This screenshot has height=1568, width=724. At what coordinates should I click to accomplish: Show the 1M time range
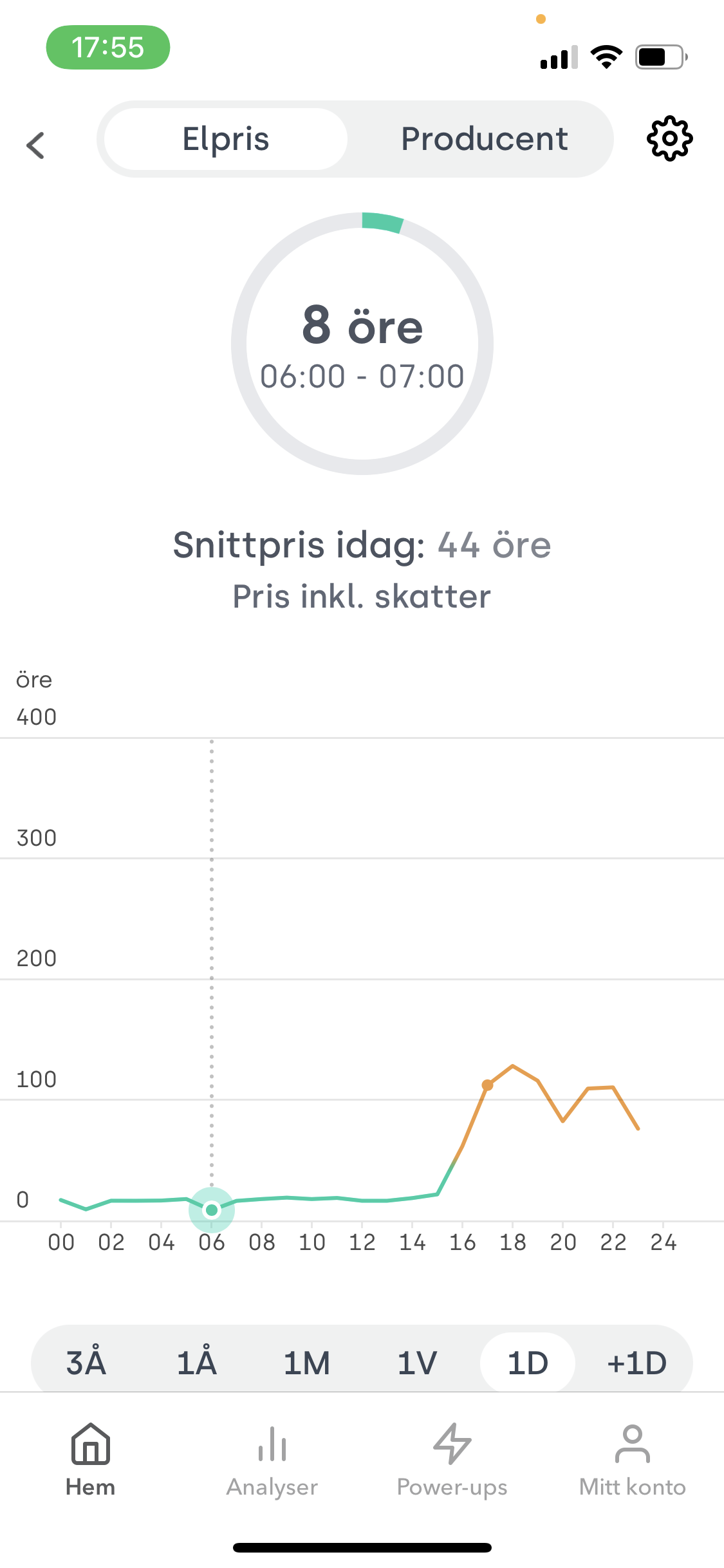307,1363
